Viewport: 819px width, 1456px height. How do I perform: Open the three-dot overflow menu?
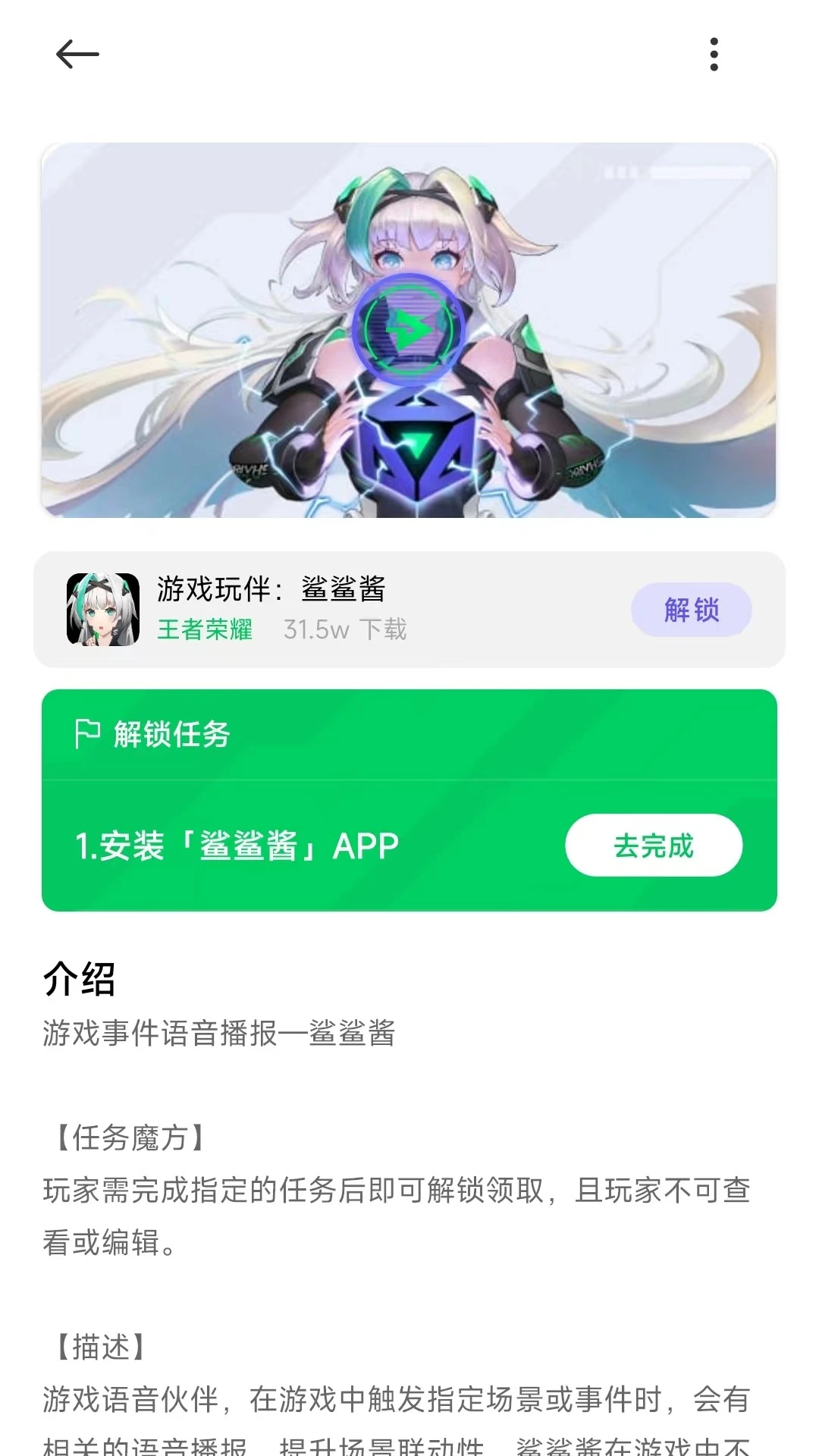tap(714, 55)
